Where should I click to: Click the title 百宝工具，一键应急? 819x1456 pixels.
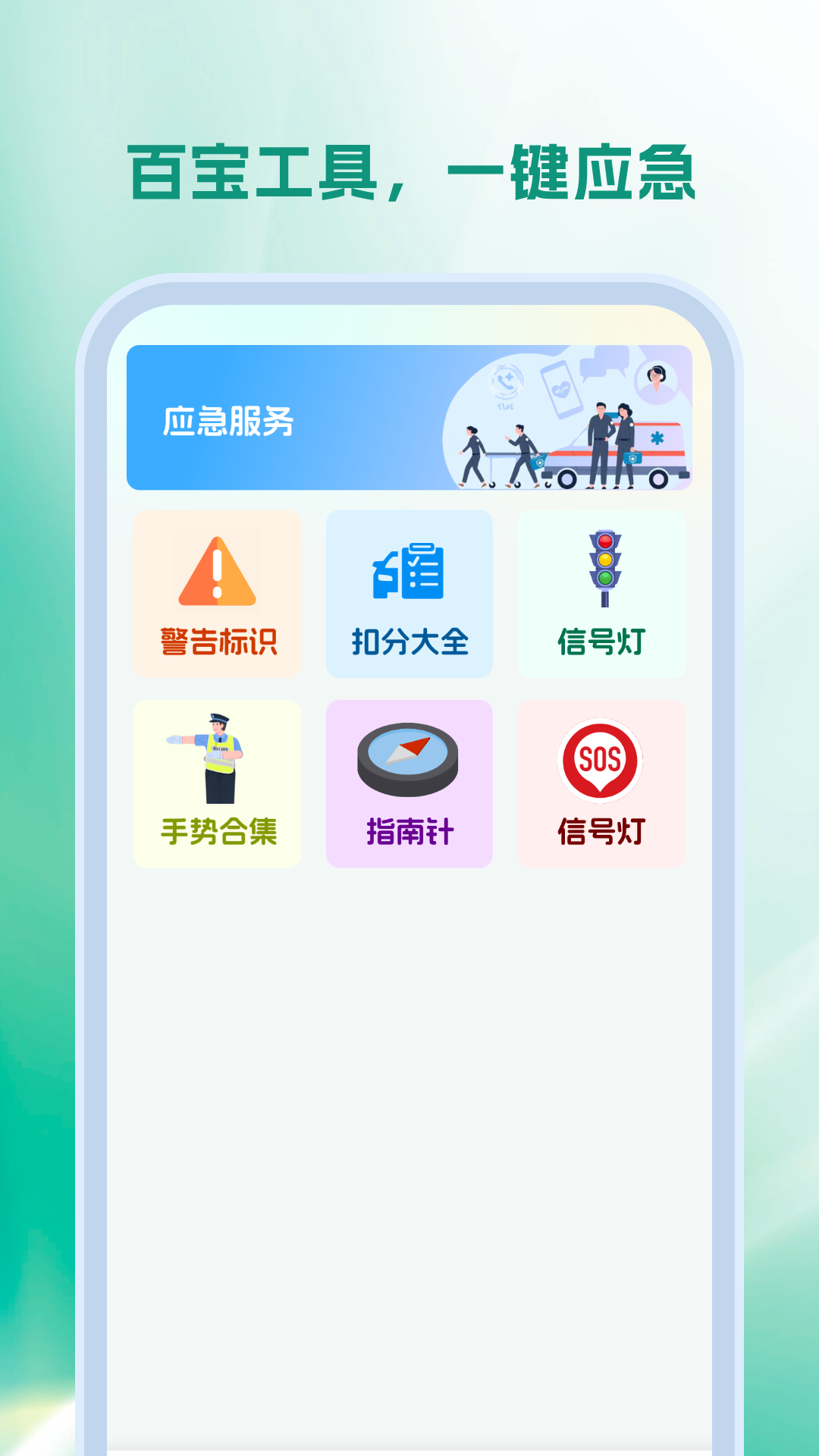point(413,170)
